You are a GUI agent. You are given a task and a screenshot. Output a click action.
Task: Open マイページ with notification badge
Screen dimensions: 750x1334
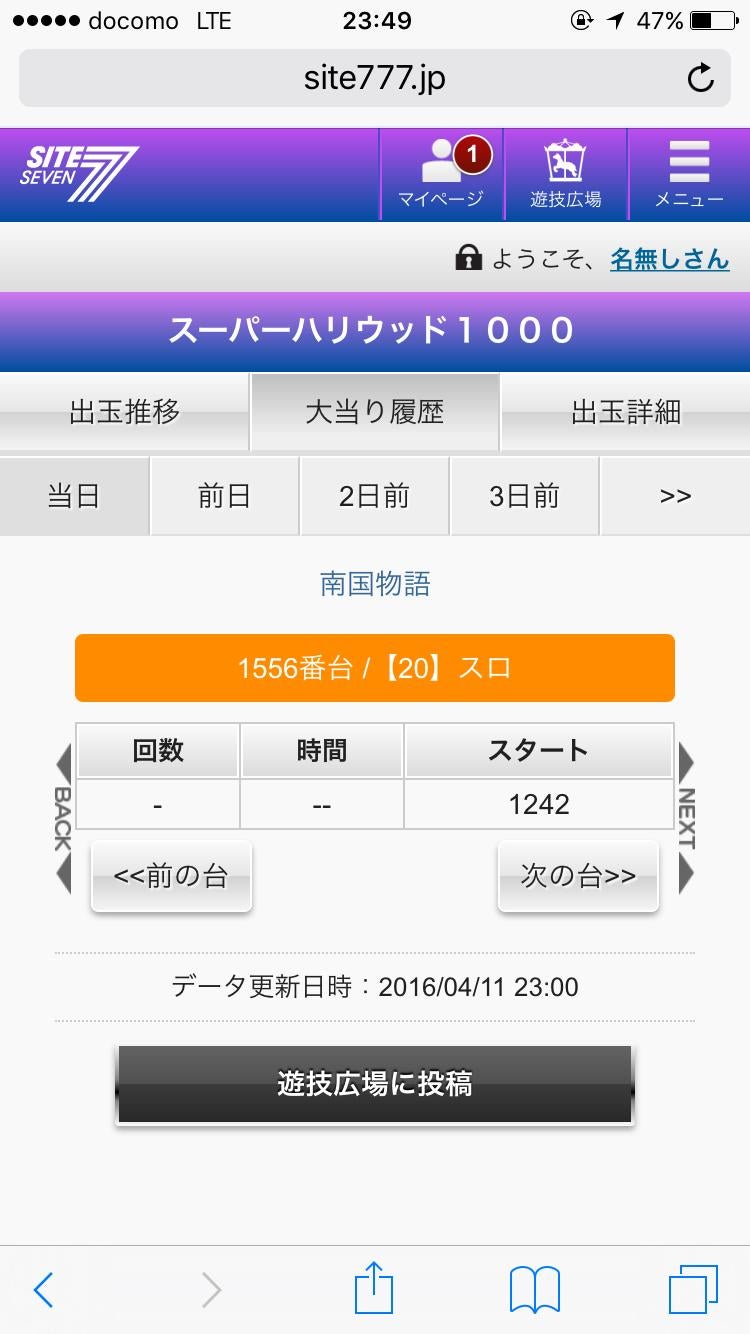(440, 174)
